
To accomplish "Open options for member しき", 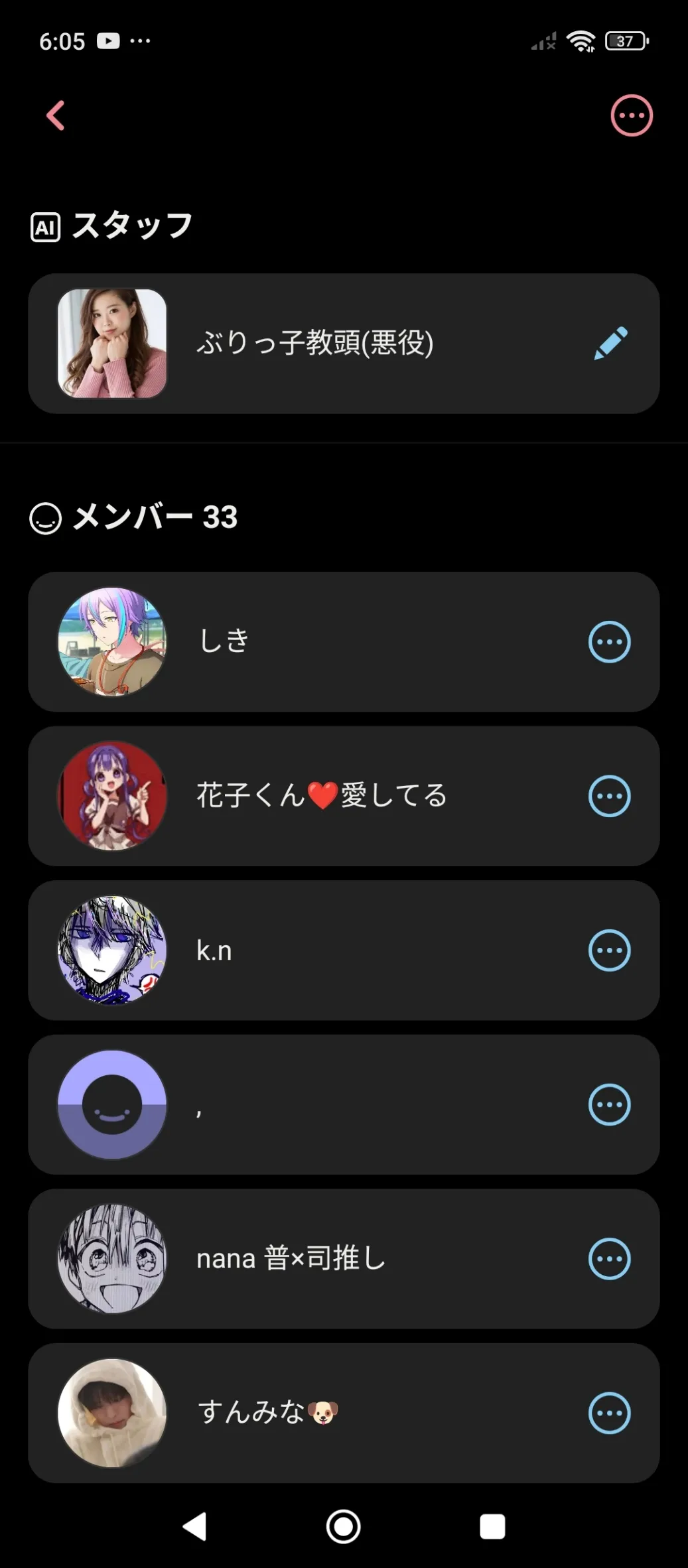I will [609, 642].
